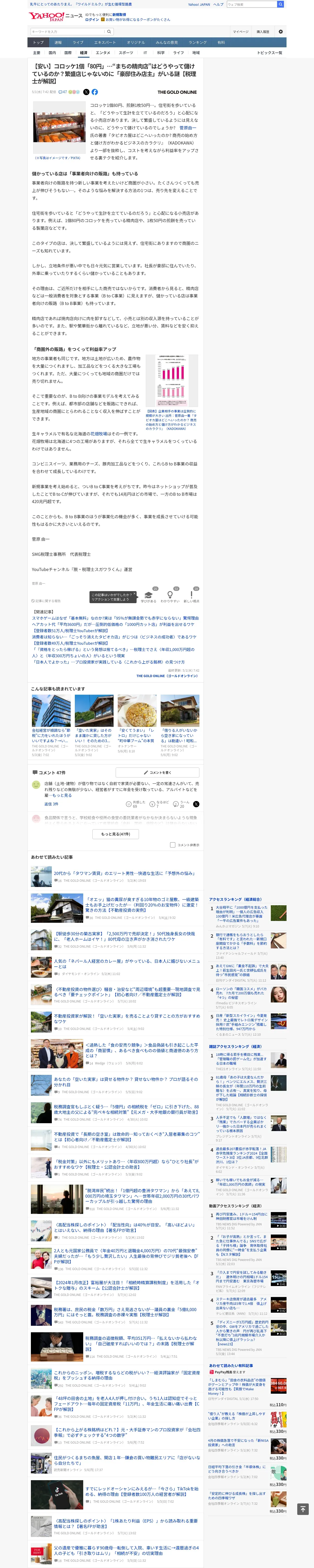Select the エンタメ category
Screen dimensions: 314x1568
point(102,53)
